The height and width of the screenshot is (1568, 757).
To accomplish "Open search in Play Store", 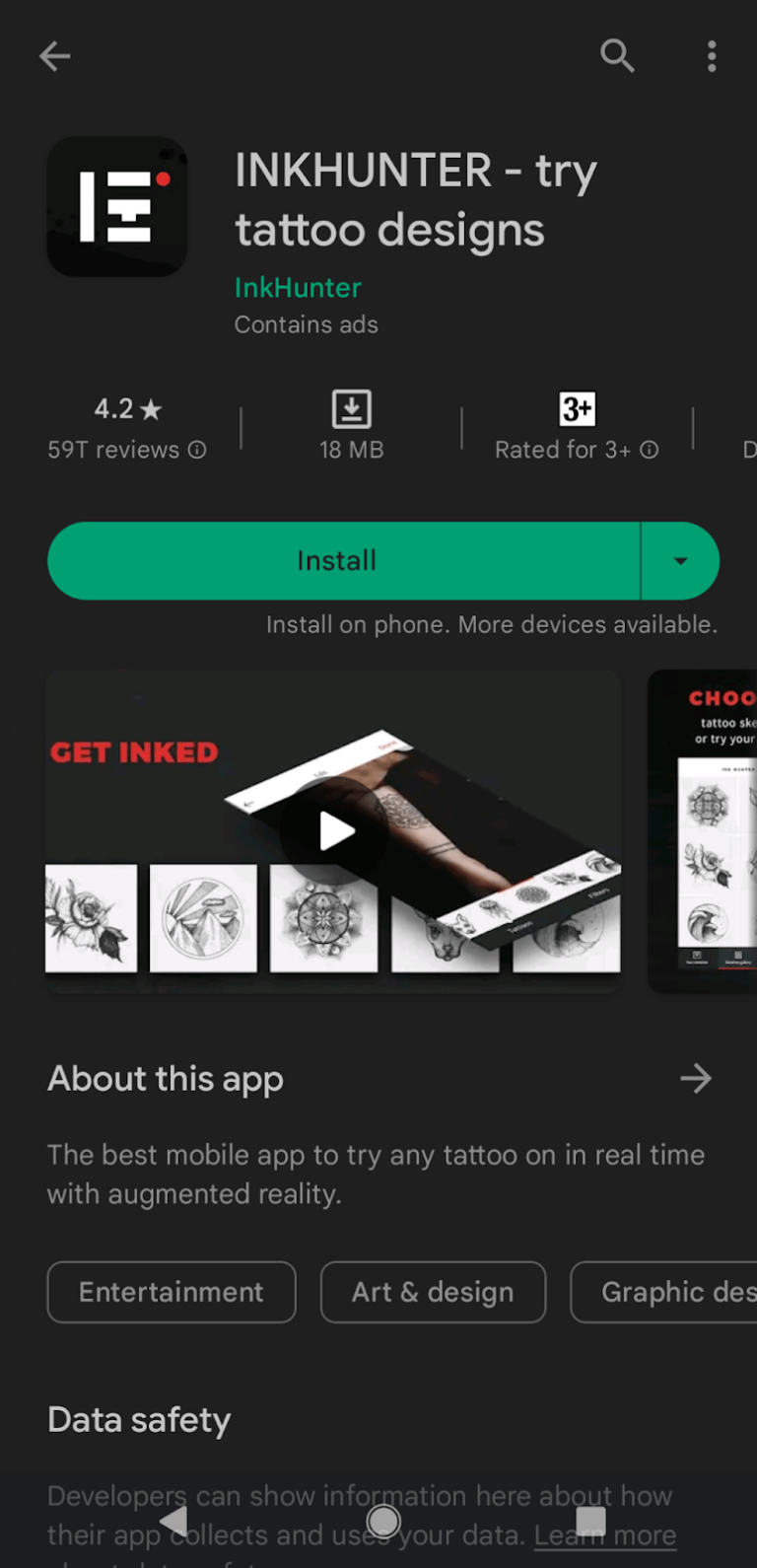I will tap(617, 56).
